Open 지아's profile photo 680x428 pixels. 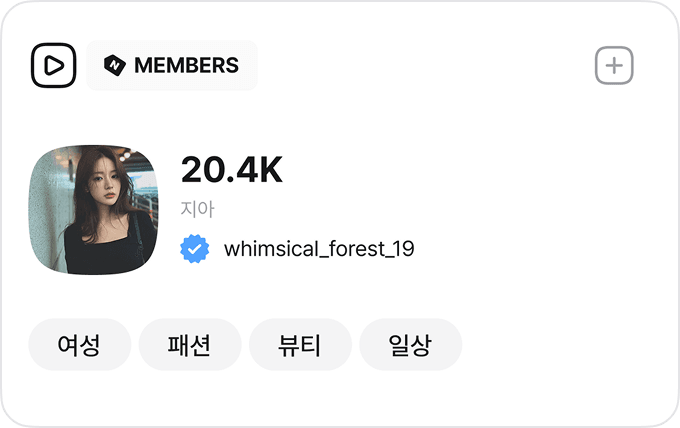pos(93,210)
